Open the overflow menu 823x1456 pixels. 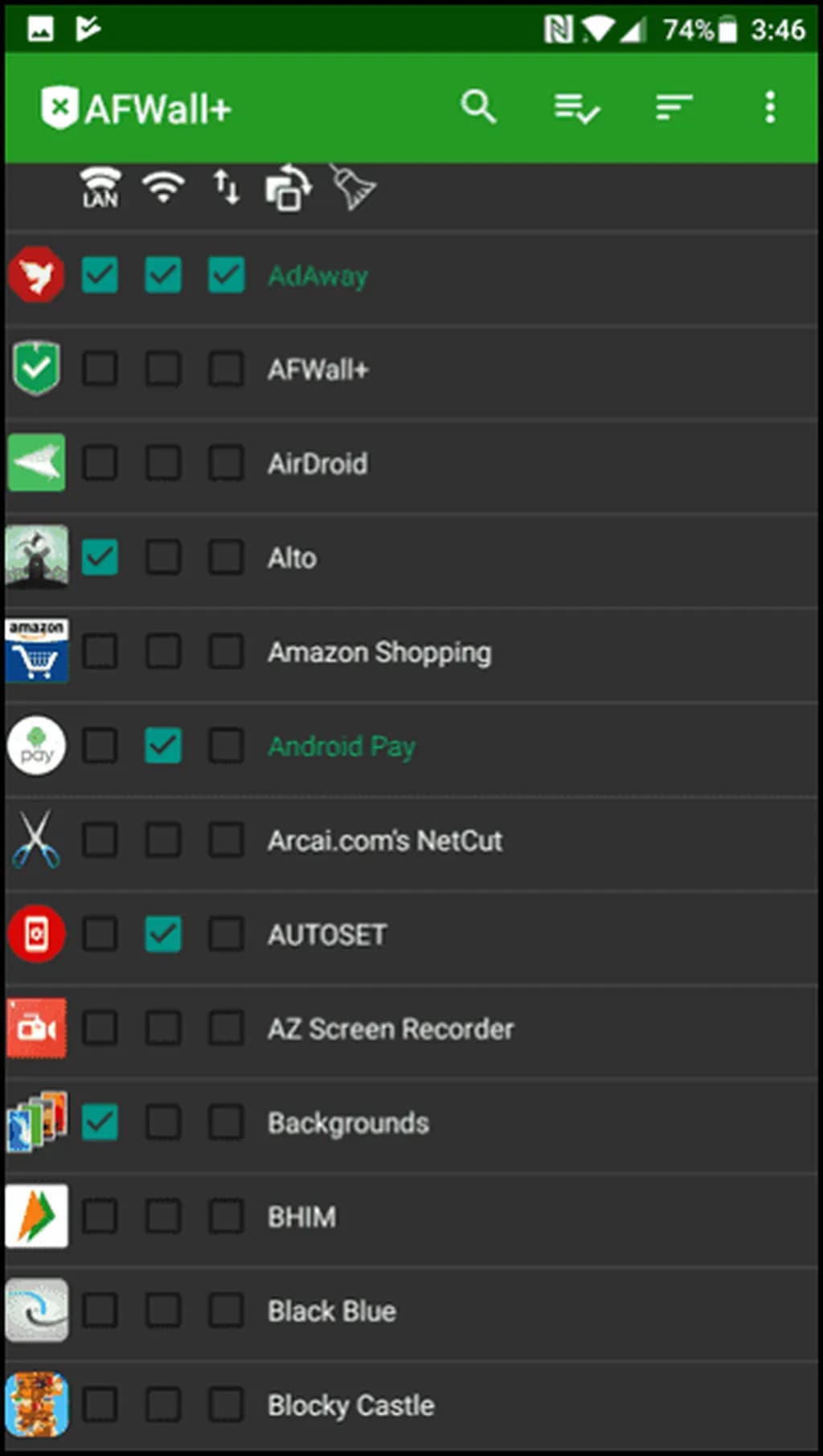point(770,107)
